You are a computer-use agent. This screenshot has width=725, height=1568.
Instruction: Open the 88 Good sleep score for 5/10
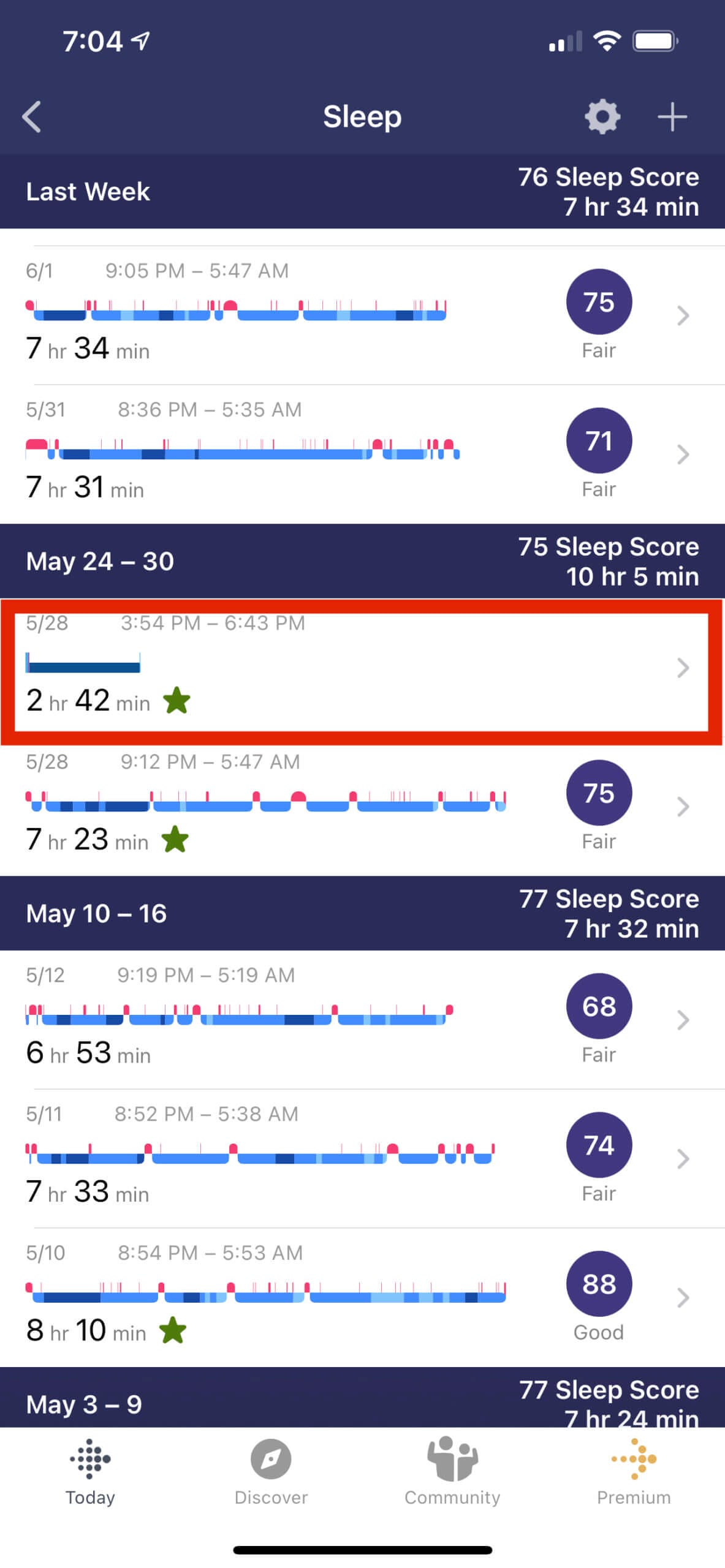599,1284
